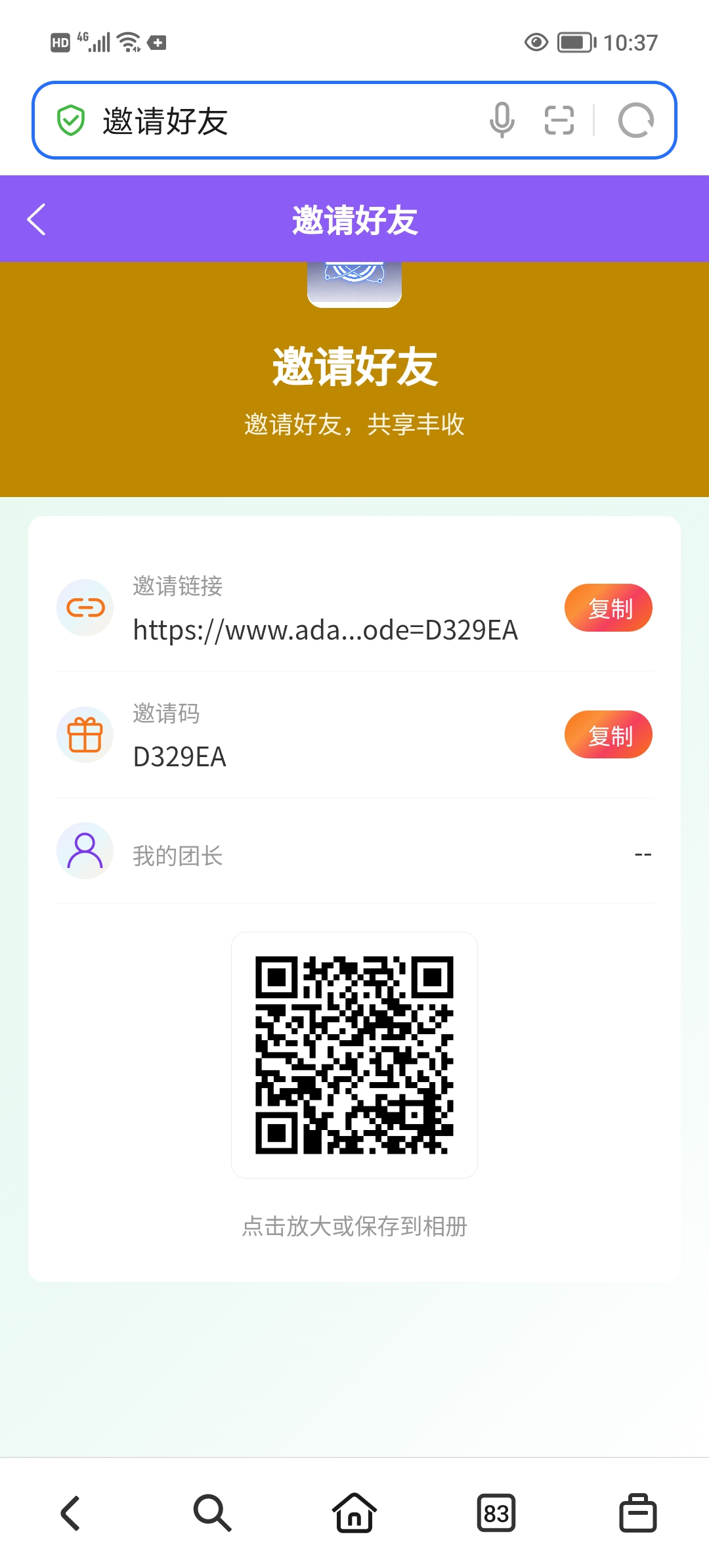Tap the app logo above 邀请好友 banner
This screenshot has width=709, height=1568.
pyautogui.click(x=354, y=282)
